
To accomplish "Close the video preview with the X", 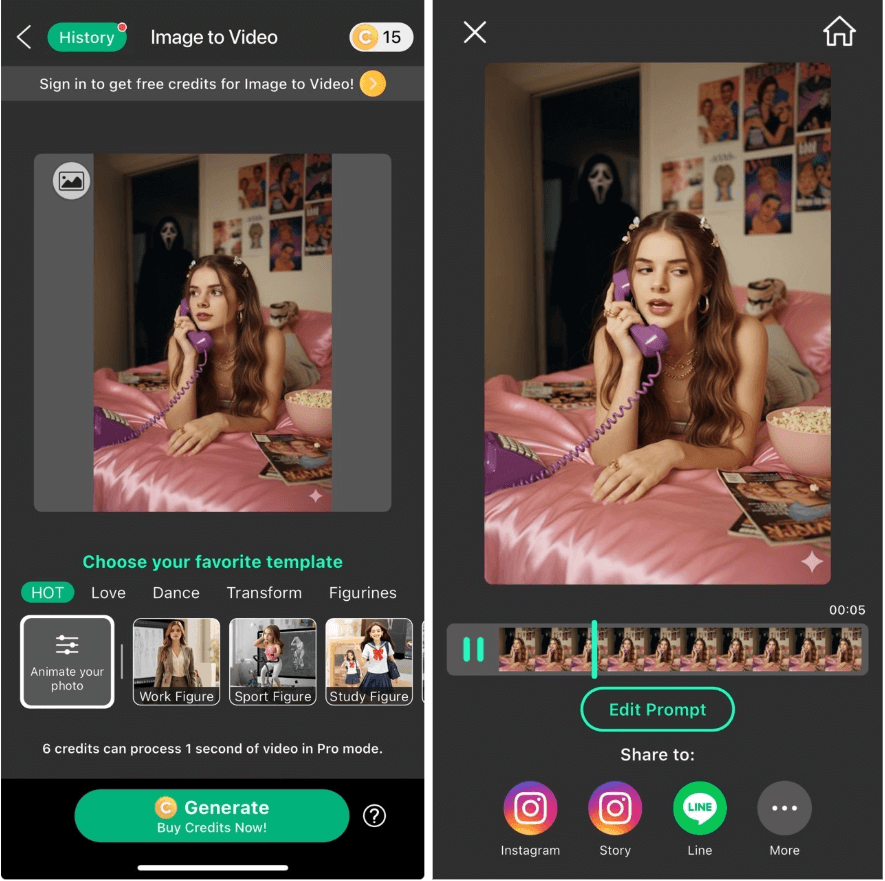I will click(x=475, y=33).
